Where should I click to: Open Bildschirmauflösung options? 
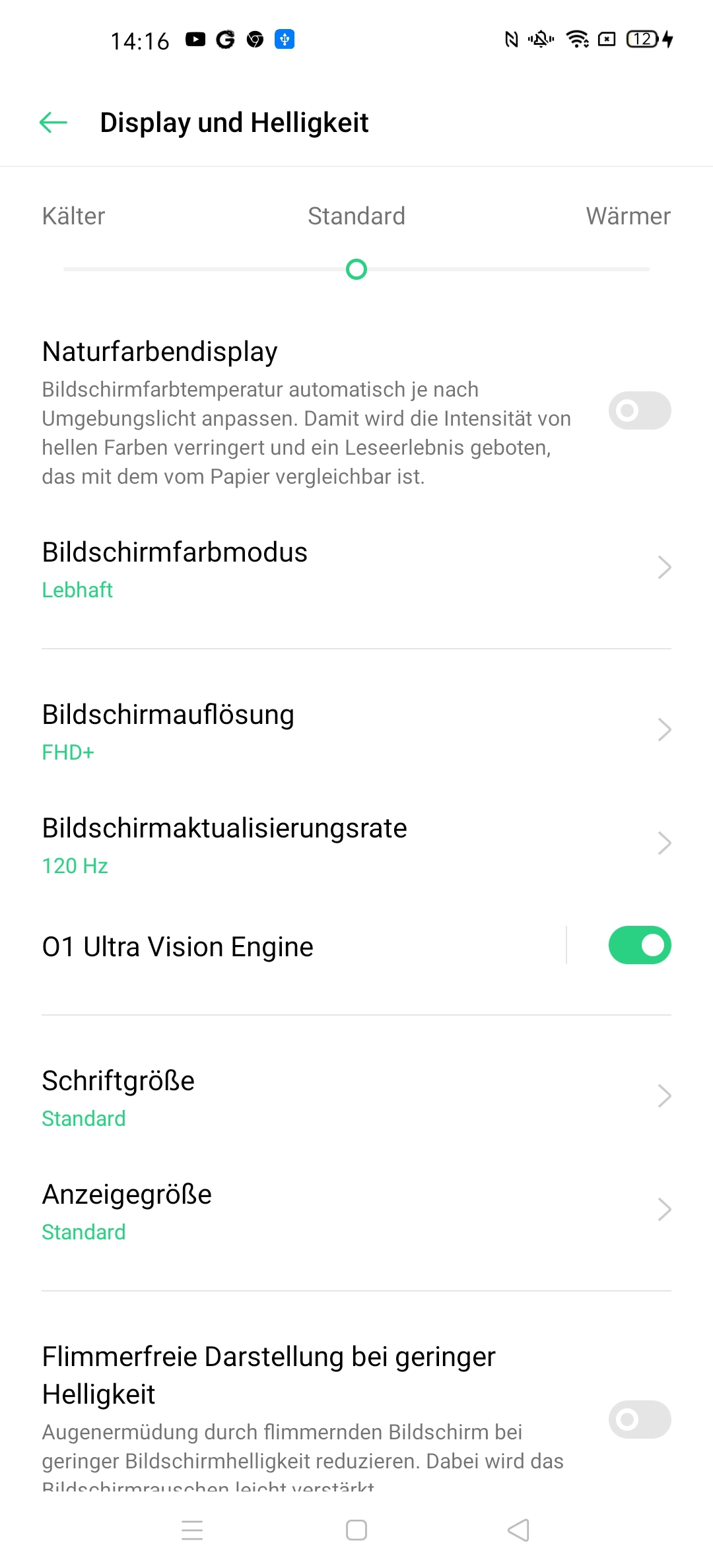(356, 731)
